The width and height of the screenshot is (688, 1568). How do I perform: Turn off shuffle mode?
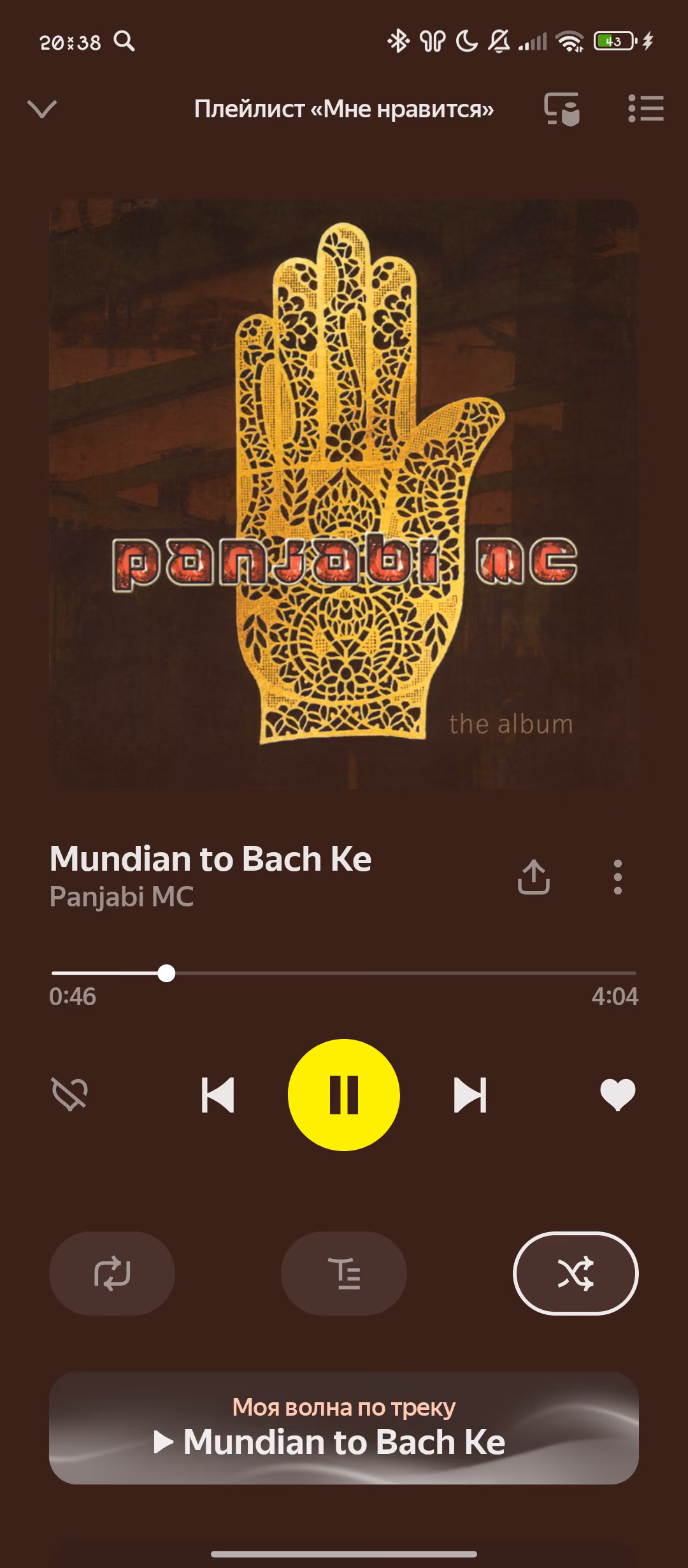coord(576,1274)
